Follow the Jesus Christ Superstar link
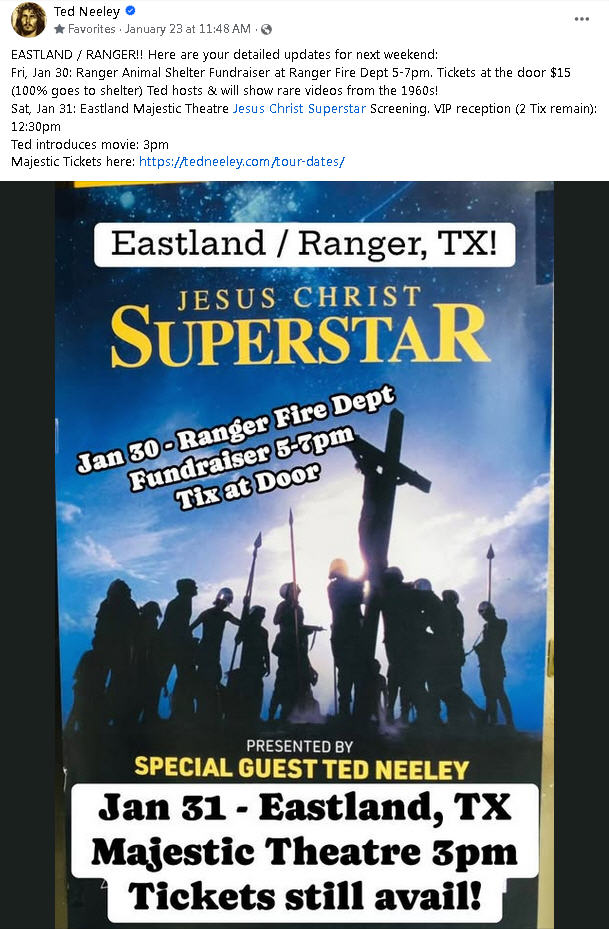This screenshot has height=929, width=609. (x=298, y=110)
